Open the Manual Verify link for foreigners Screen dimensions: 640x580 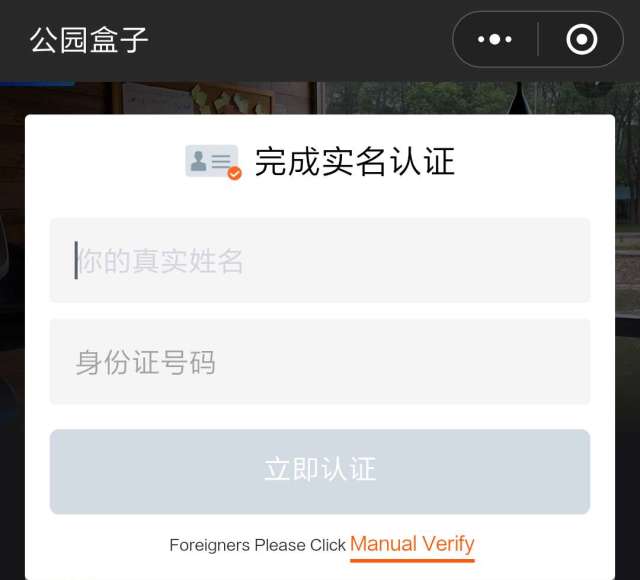pos(412,545)
